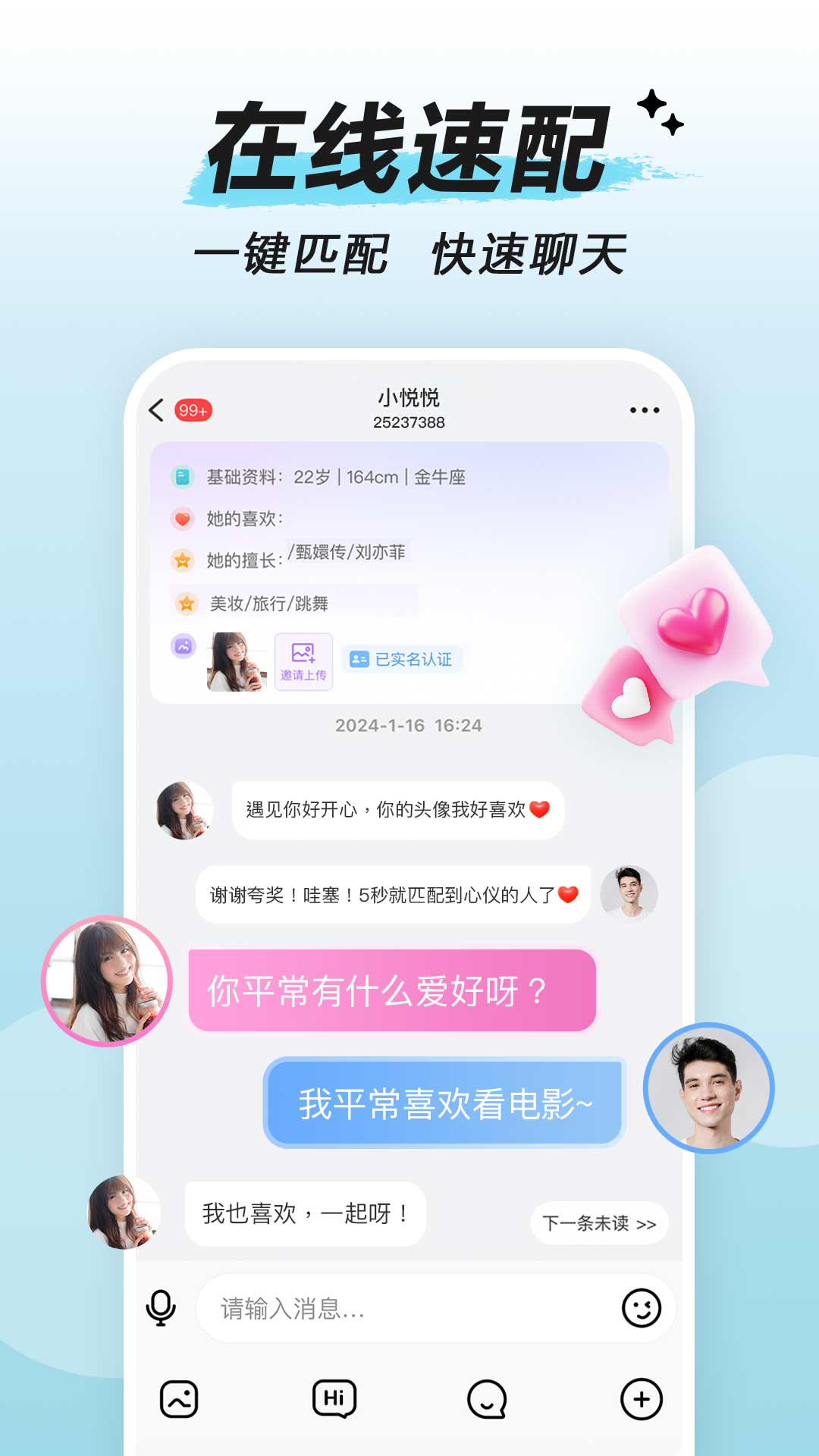Select the album icon on profile card
This screenshot has height=1456, width=819.
point(181,645)
